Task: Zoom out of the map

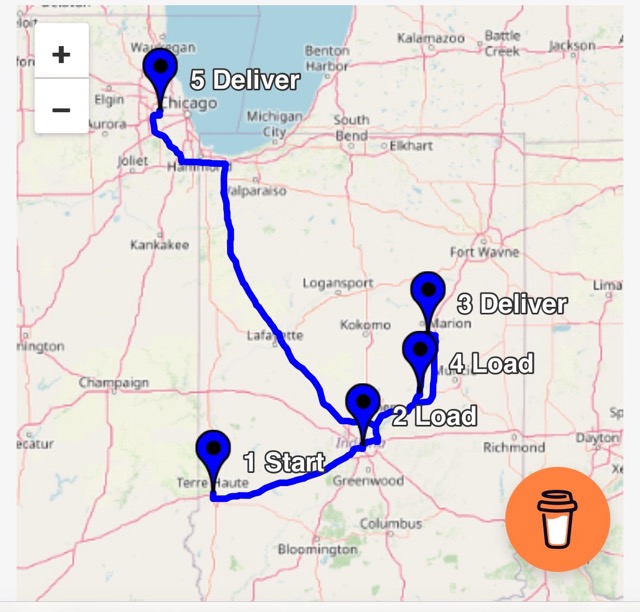Action: point(61,108)
